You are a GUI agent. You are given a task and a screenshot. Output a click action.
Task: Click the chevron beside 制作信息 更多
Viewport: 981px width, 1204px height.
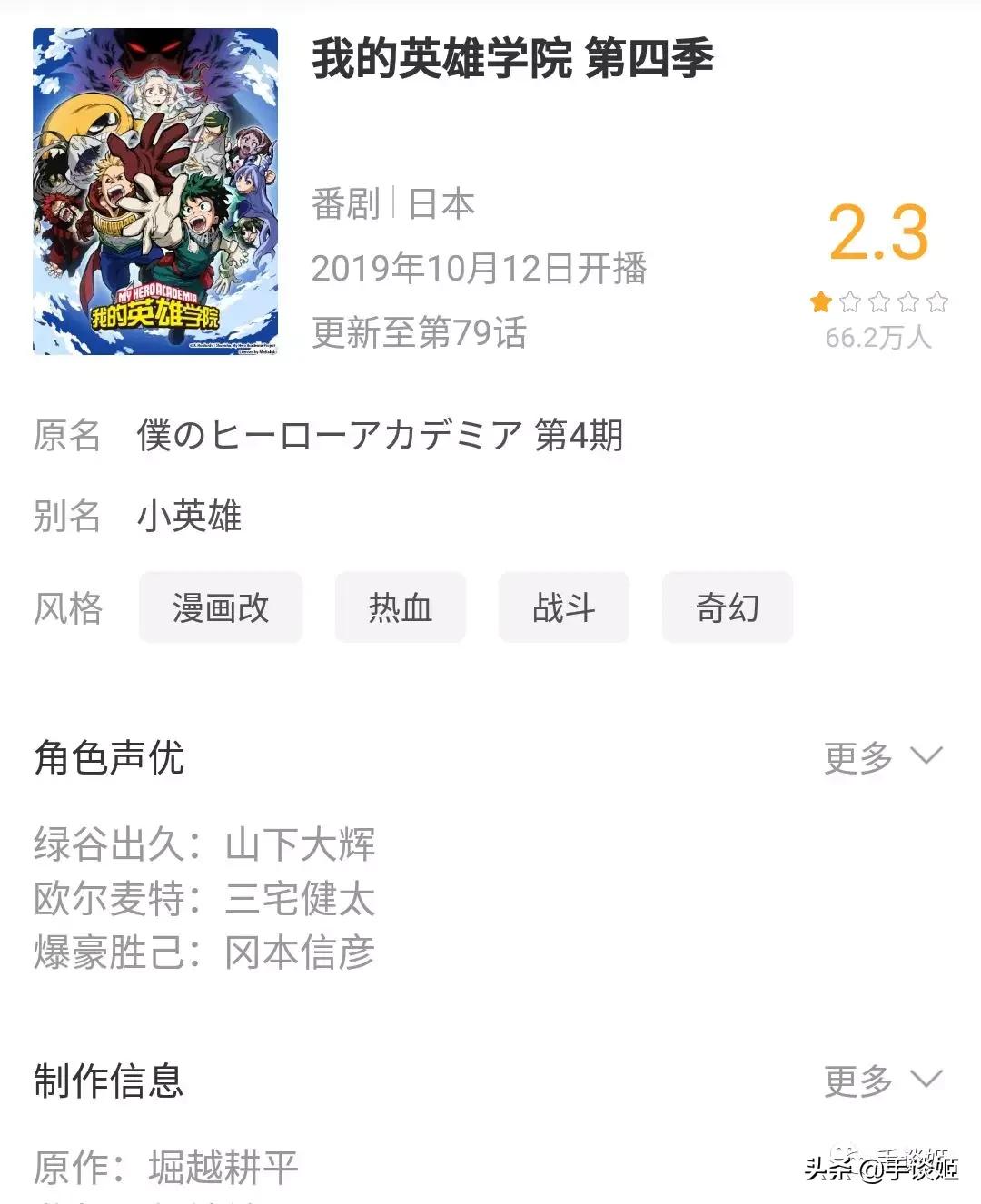click(928, 1081)
